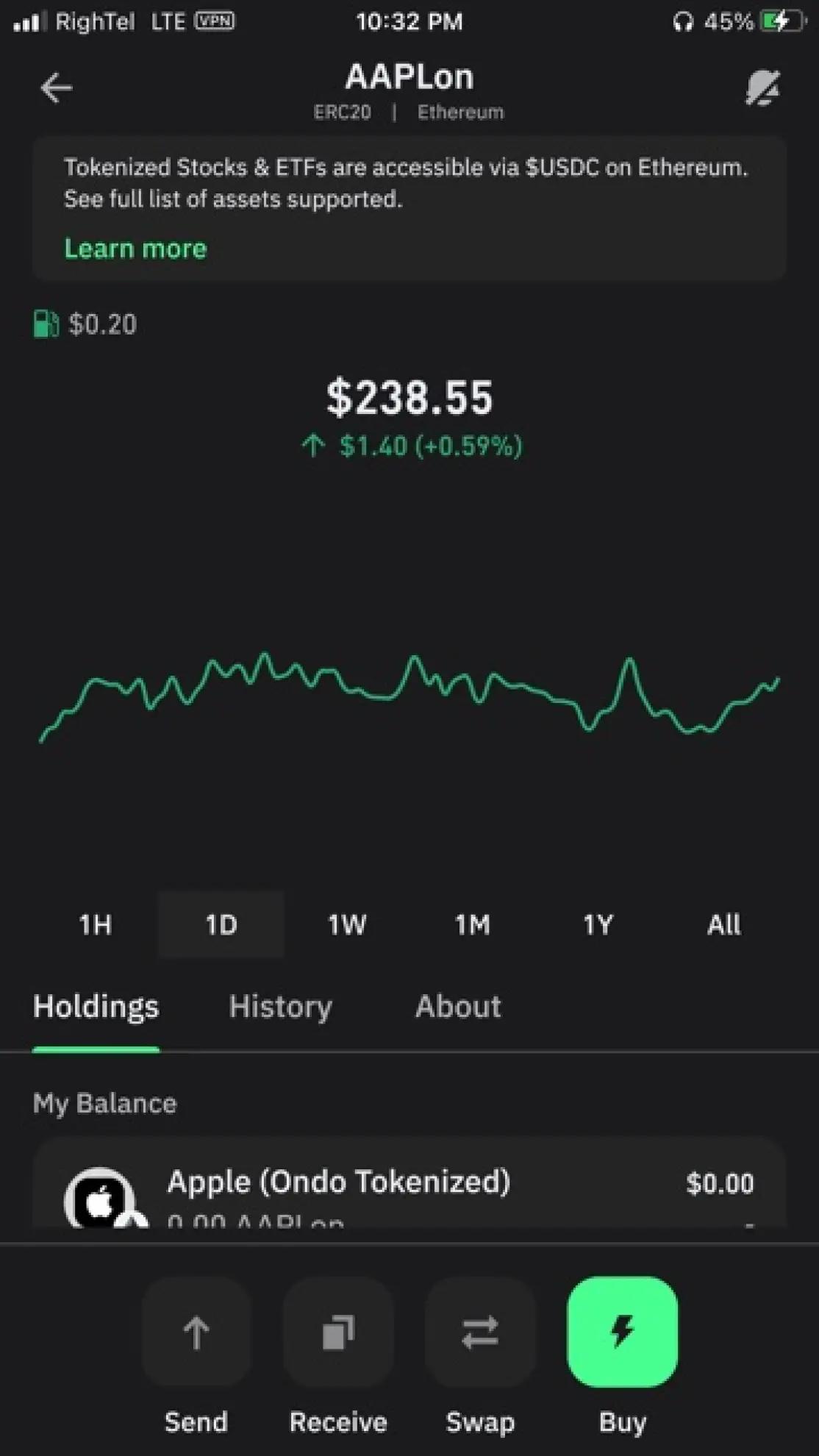The width and height of the screenshot is (819, 1456).
Task: Select the 1H chart range
Action: coord(96,924)
